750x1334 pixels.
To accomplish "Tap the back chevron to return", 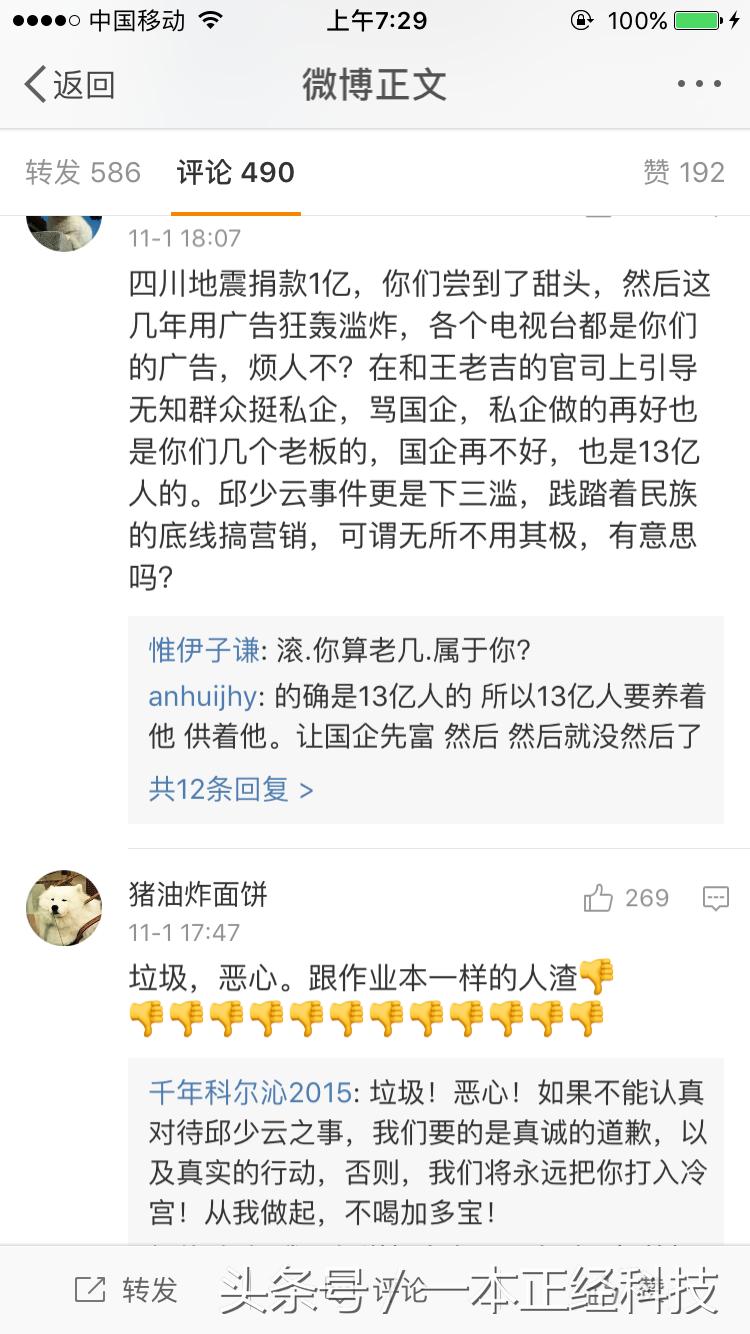I will (x=34, y=85).
